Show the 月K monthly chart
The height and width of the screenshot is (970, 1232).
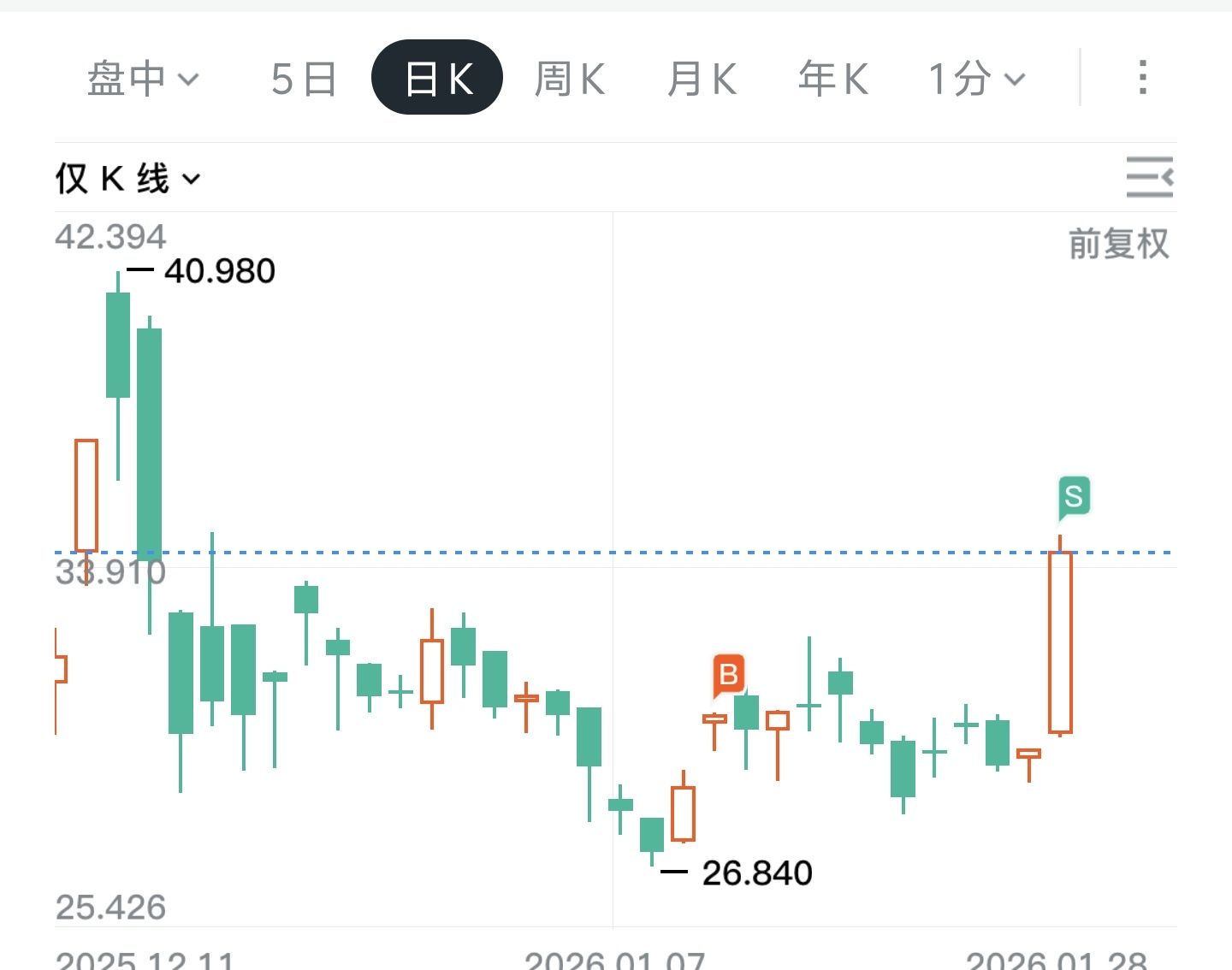[702, 79]
